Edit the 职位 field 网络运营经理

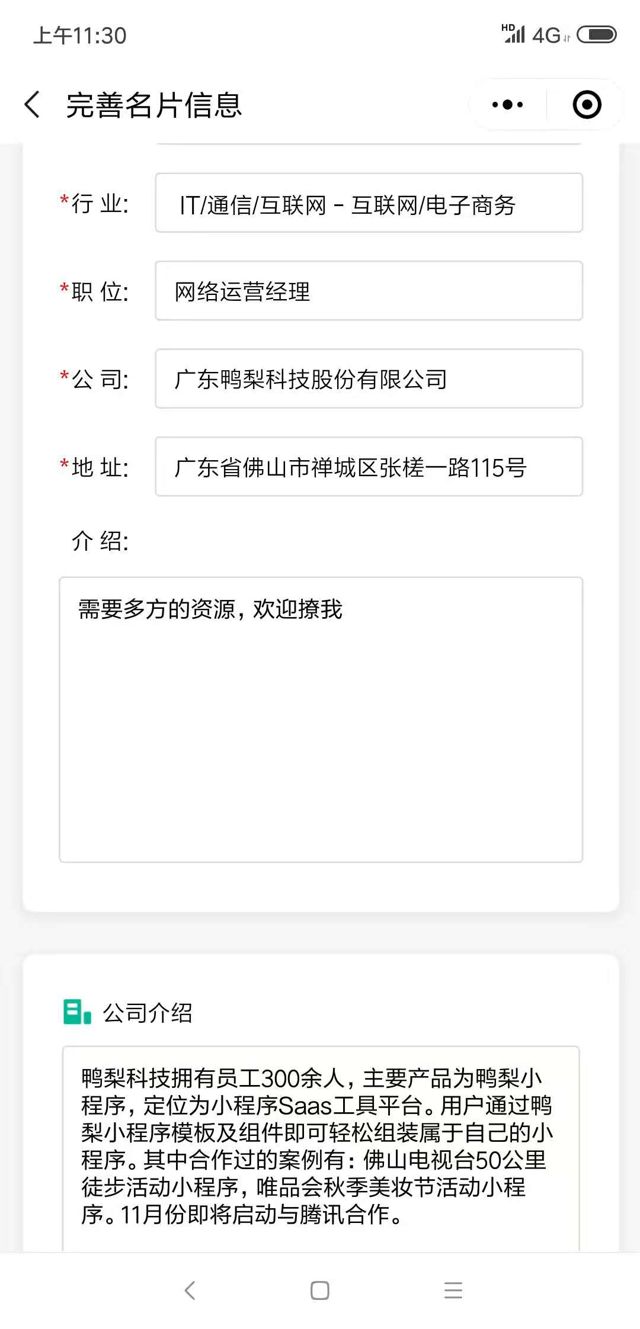tap(368, 291)
